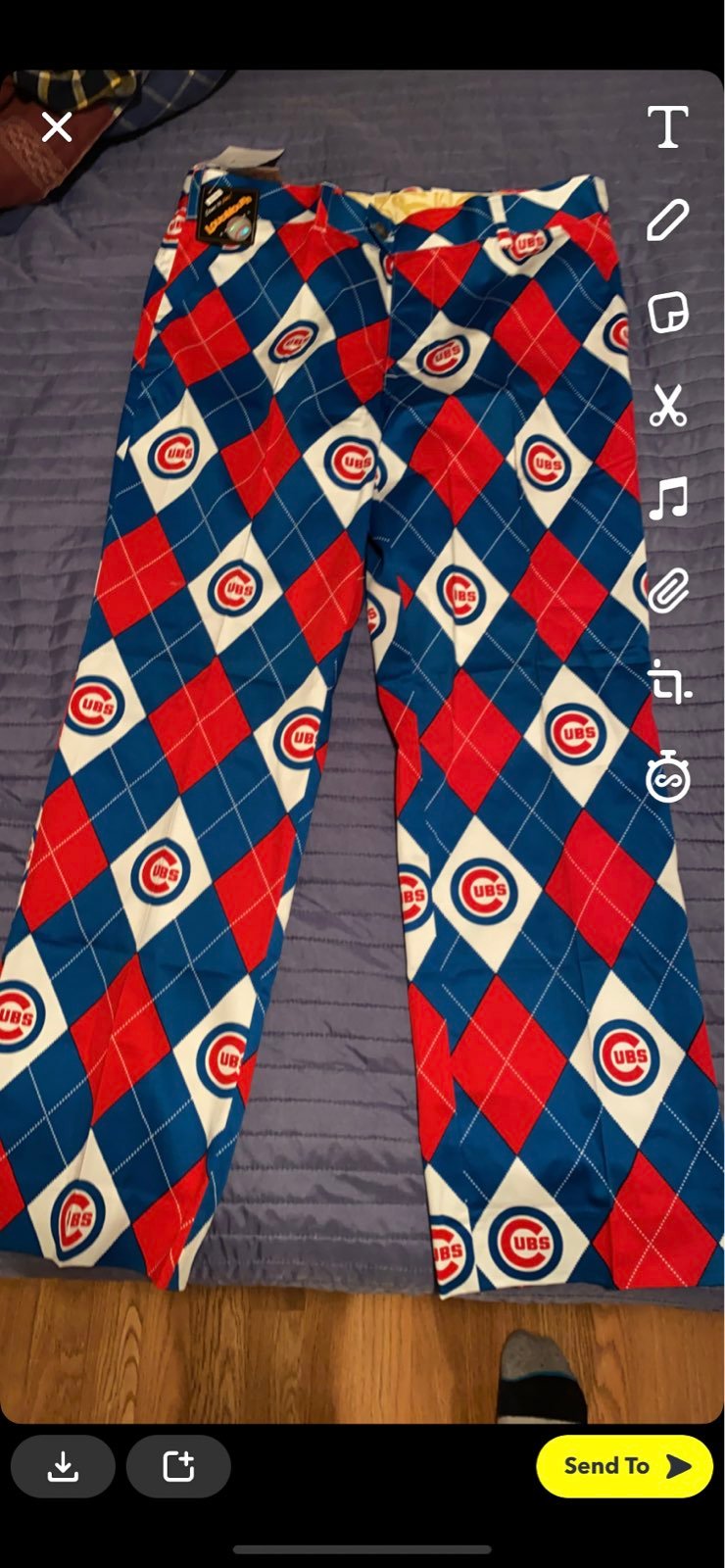Add the snap to your story
This screenshot has height=1568, width=725.
click(x=178, y=1466)
